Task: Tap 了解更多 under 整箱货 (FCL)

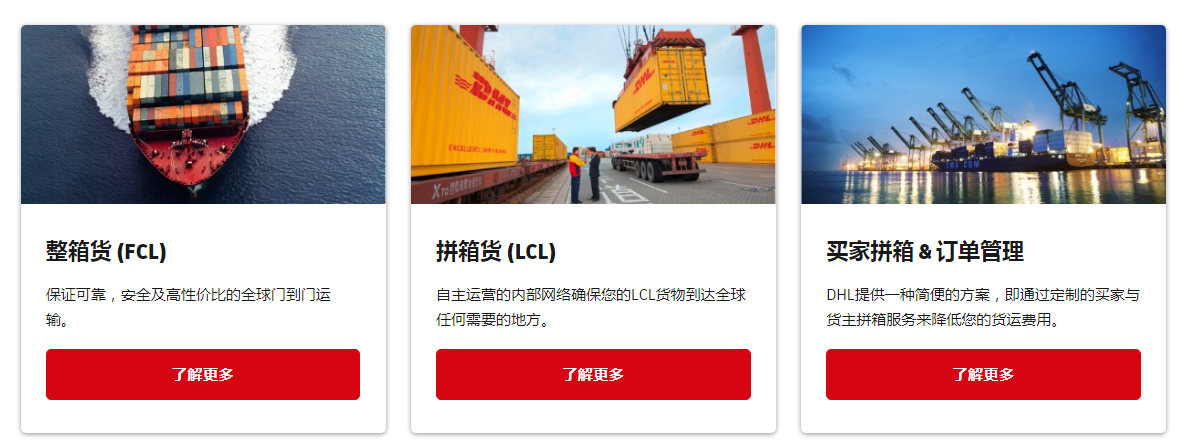Action: [203, 374]
